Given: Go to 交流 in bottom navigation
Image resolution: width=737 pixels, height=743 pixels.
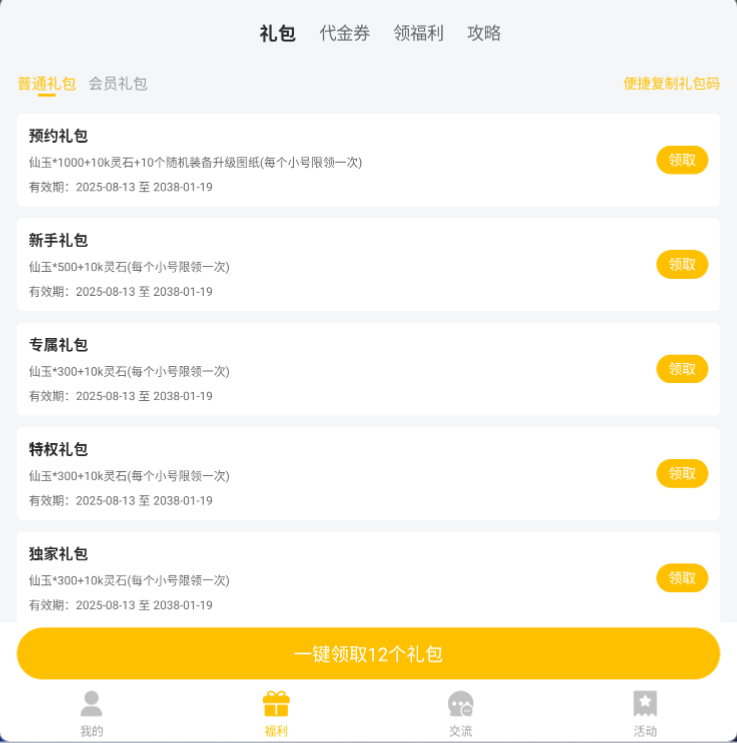Looking at the screenshot, I should [x=460, y=713].
